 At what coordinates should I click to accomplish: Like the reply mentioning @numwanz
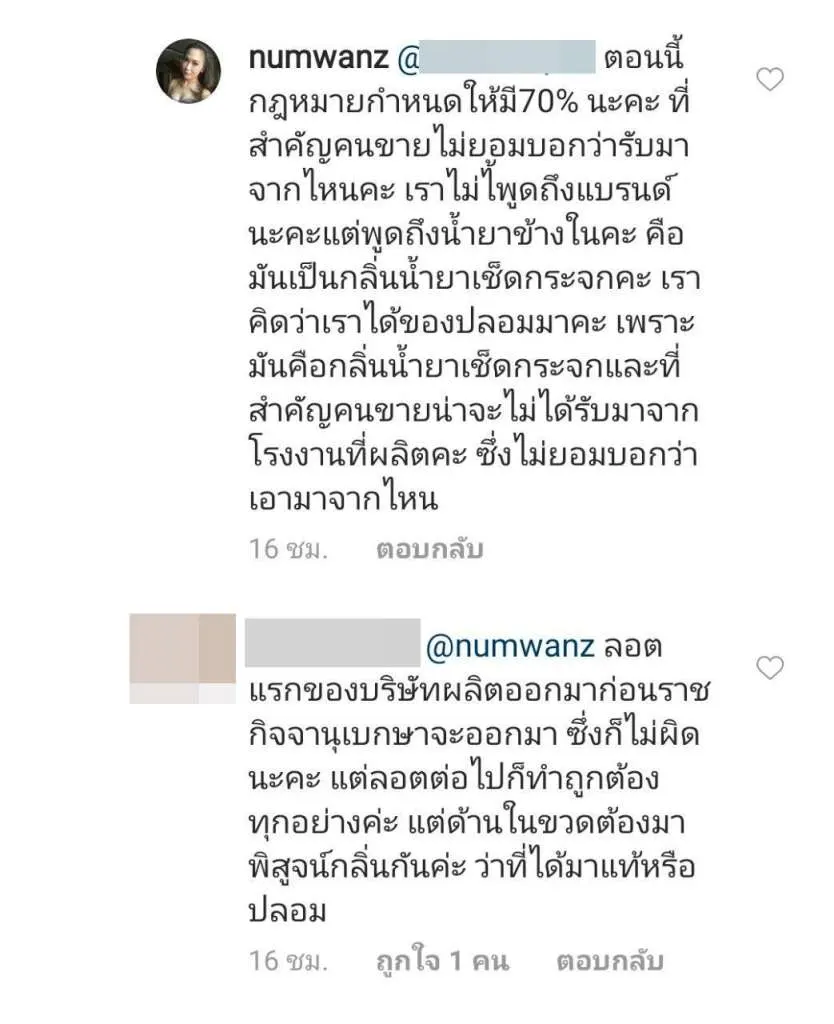tap(769, 667)
